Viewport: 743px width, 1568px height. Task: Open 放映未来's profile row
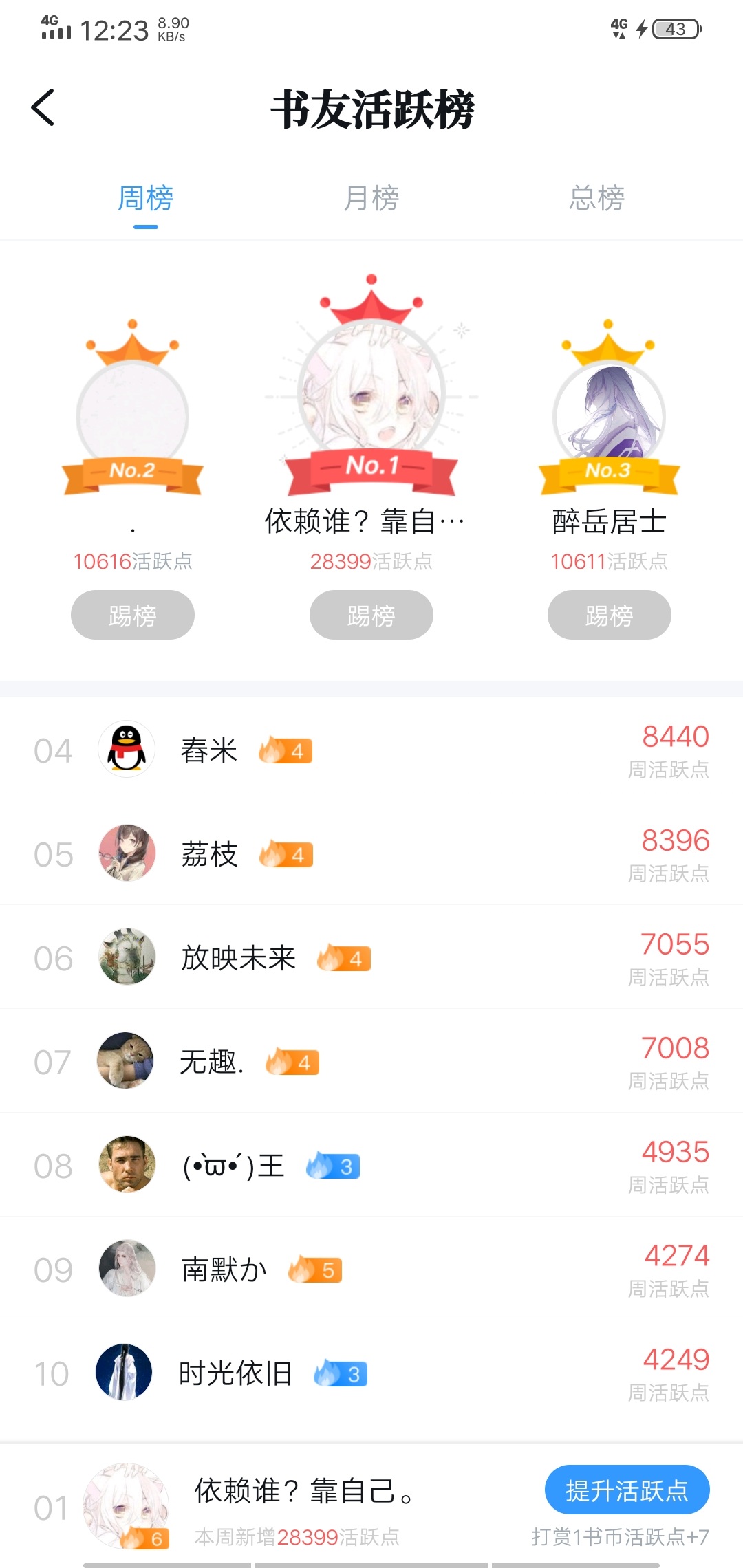click(x=371, y=957)
